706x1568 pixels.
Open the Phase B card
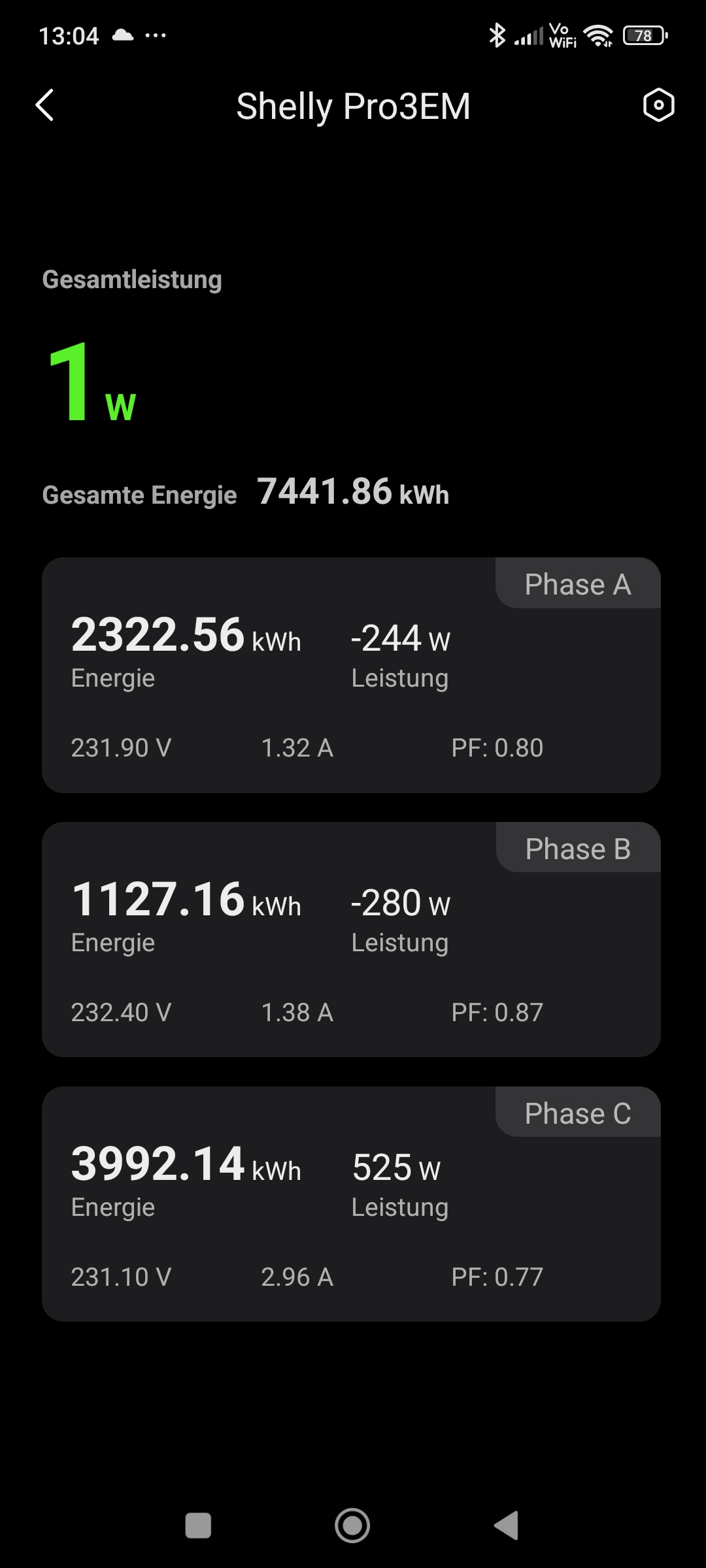point(351,939)
